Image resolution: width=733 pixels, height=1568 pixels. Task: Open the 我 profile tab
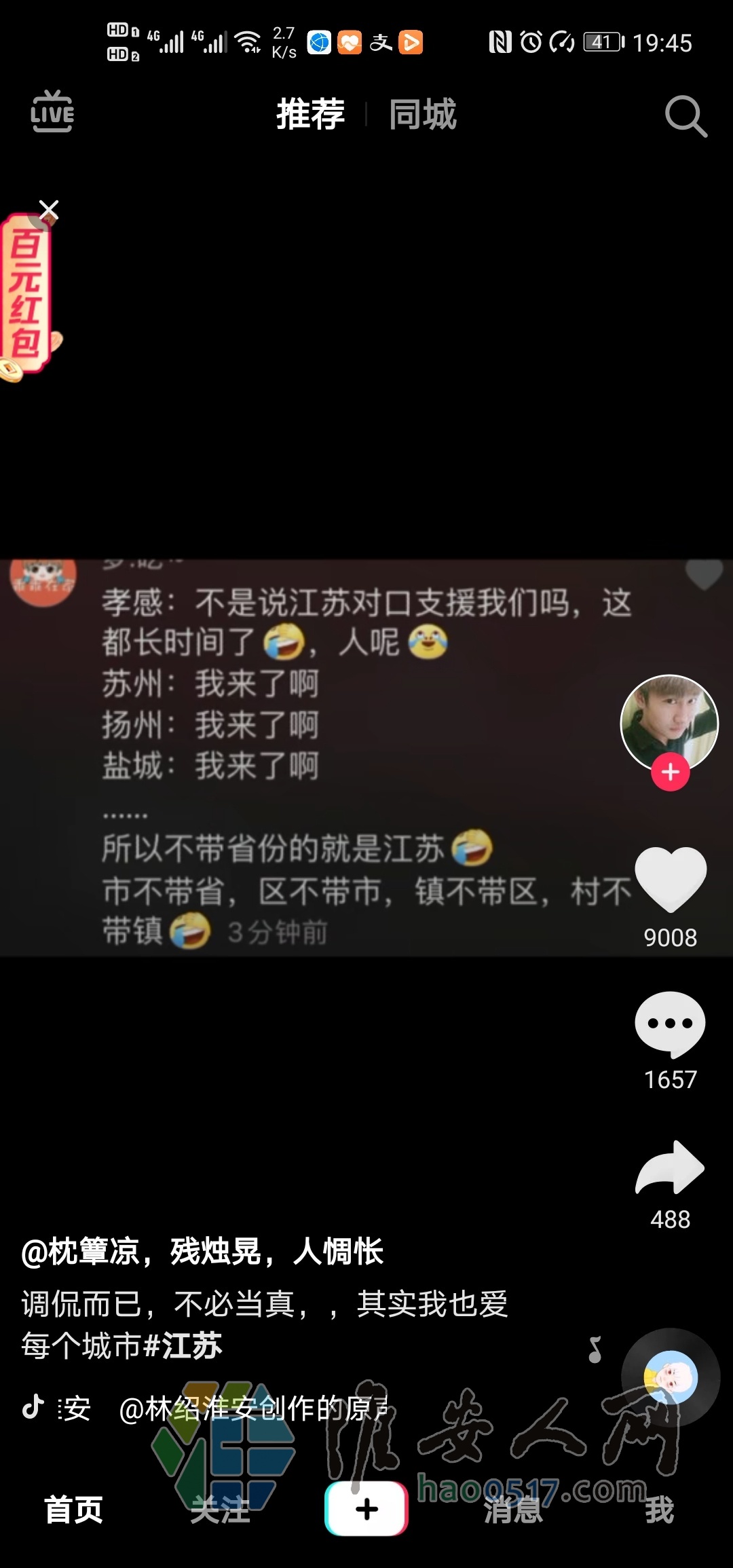click(x=660, y=1510)
